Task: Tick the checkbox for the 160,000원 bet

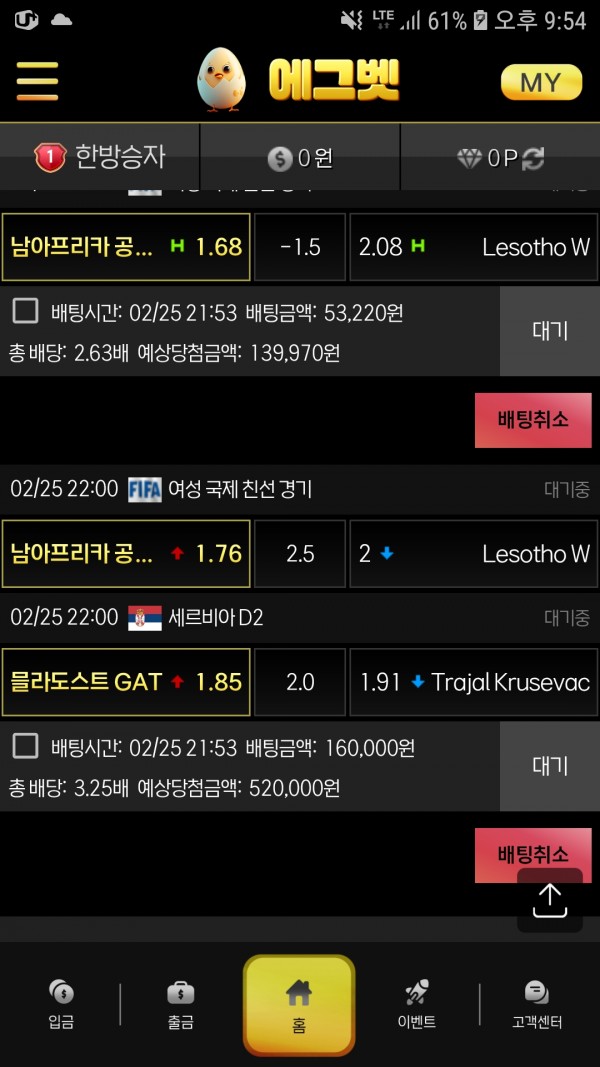Action: (26, 747)
